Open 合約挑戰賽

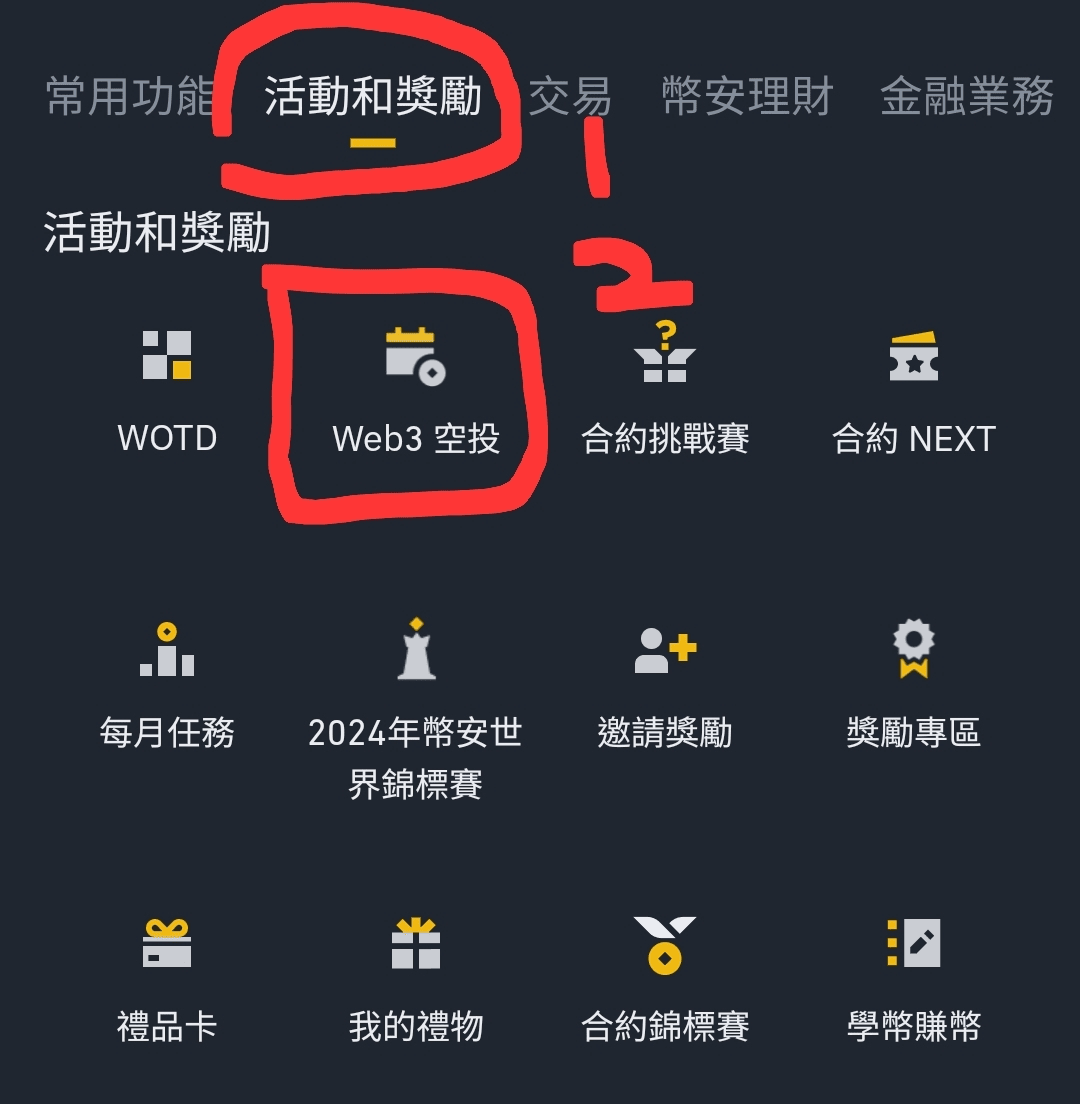point(665,390)
